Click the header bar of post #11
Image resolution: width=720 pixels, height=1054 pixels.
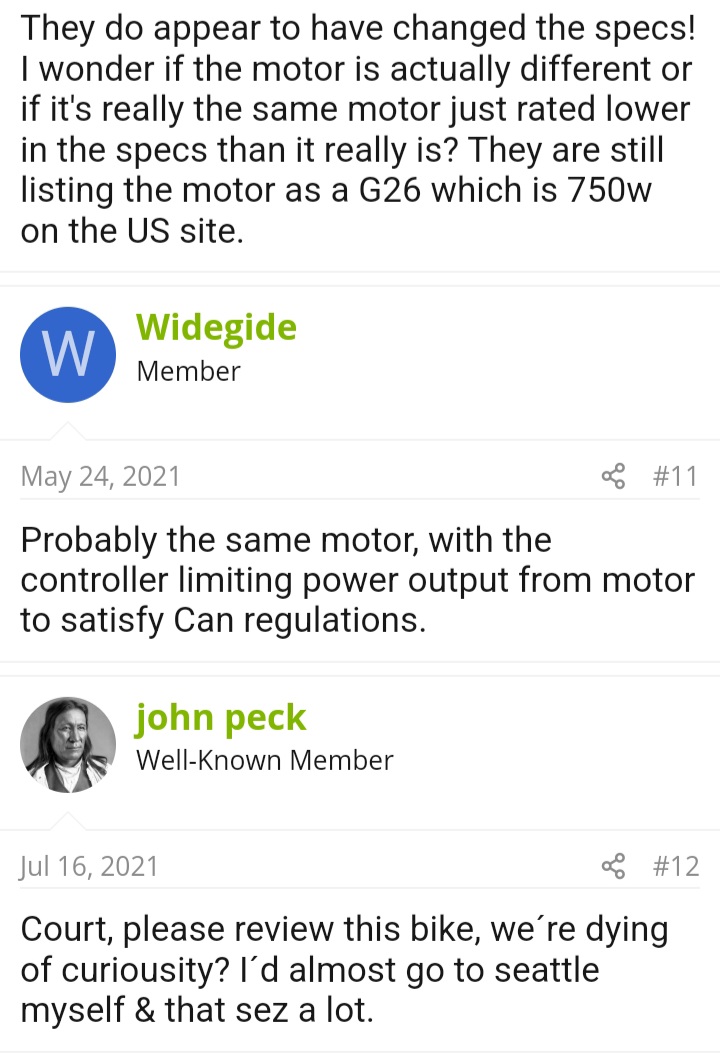[x=360, y=476]
